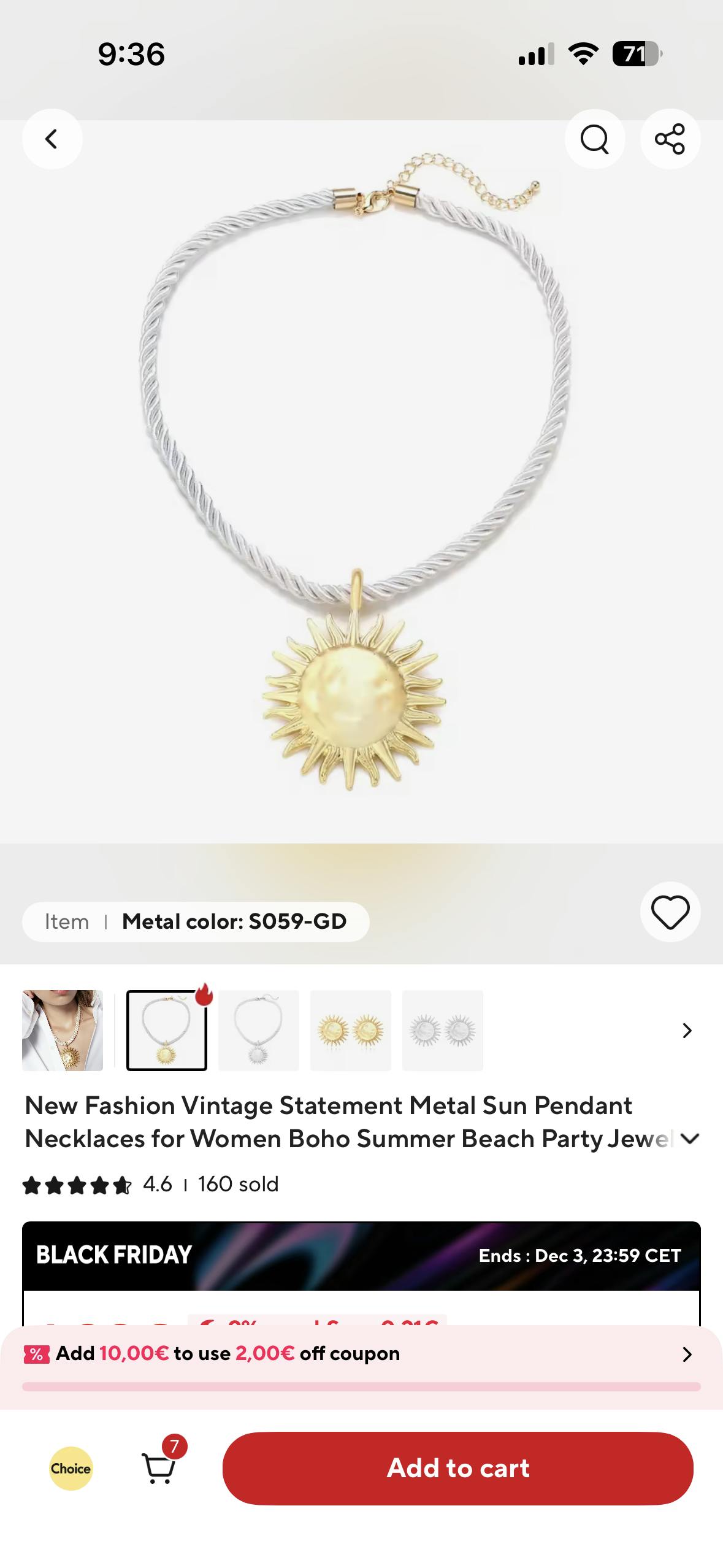Choose the silver sun earrings variant
The width and height of the screenshot is (723, 1568).
(443, 1030)
